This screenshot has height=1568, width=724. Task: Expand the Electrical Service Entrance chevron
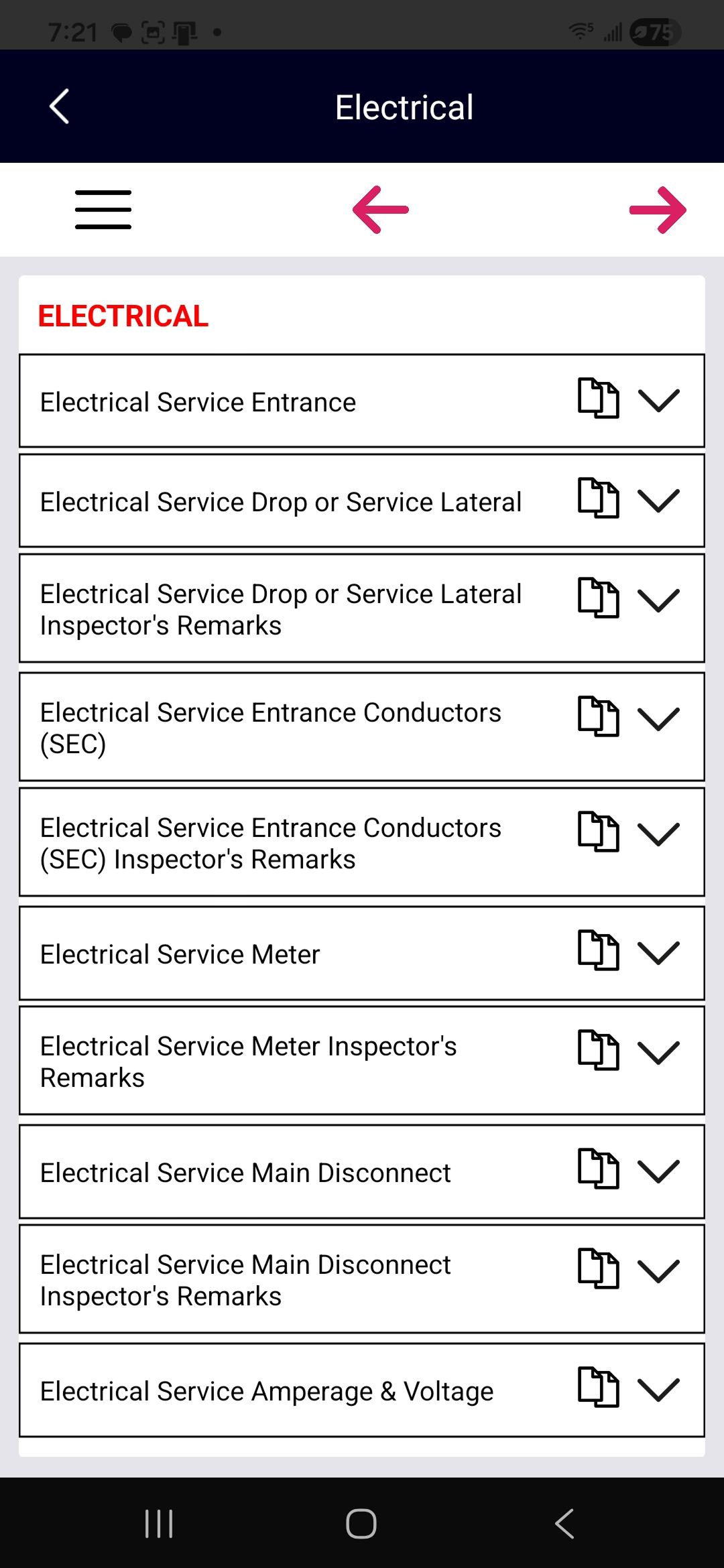(x=658, y=400)
